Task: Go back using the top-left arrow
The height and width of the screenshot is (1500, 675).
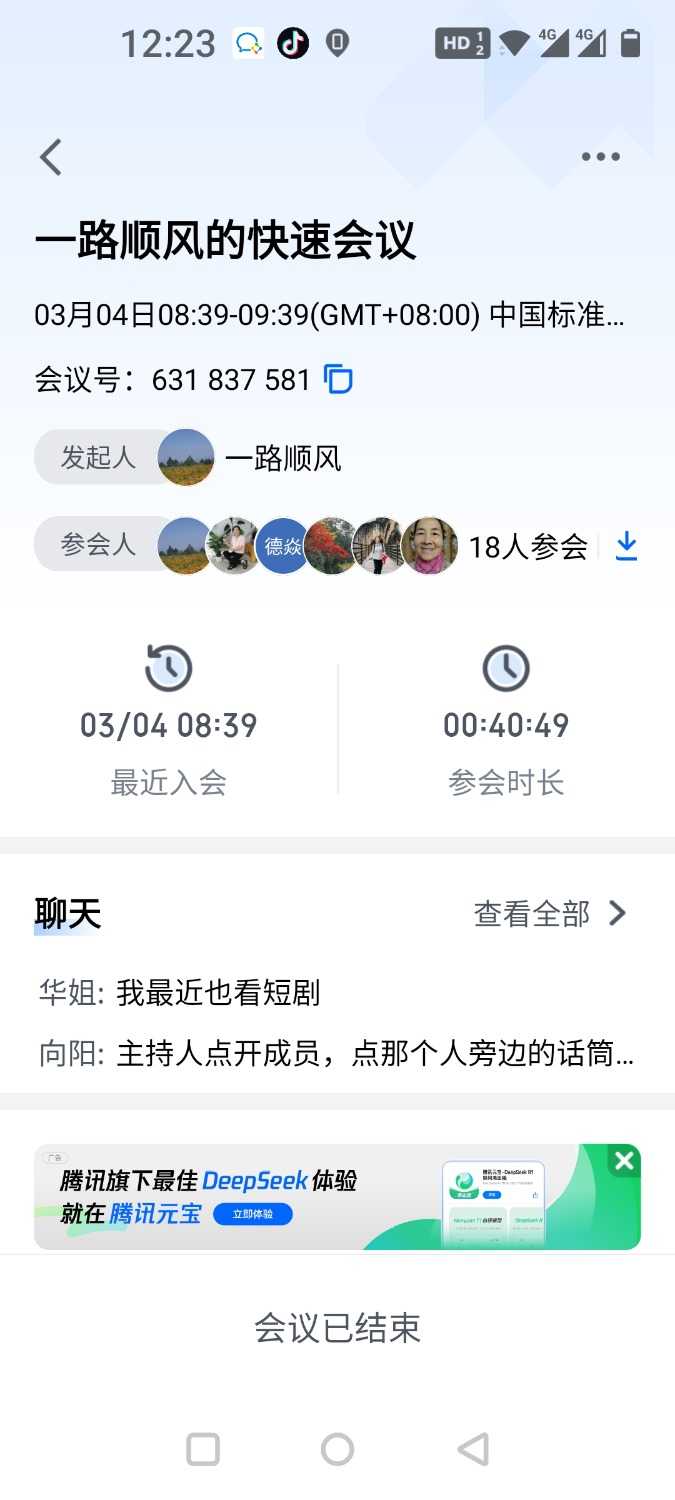Action: click(51, 157)
